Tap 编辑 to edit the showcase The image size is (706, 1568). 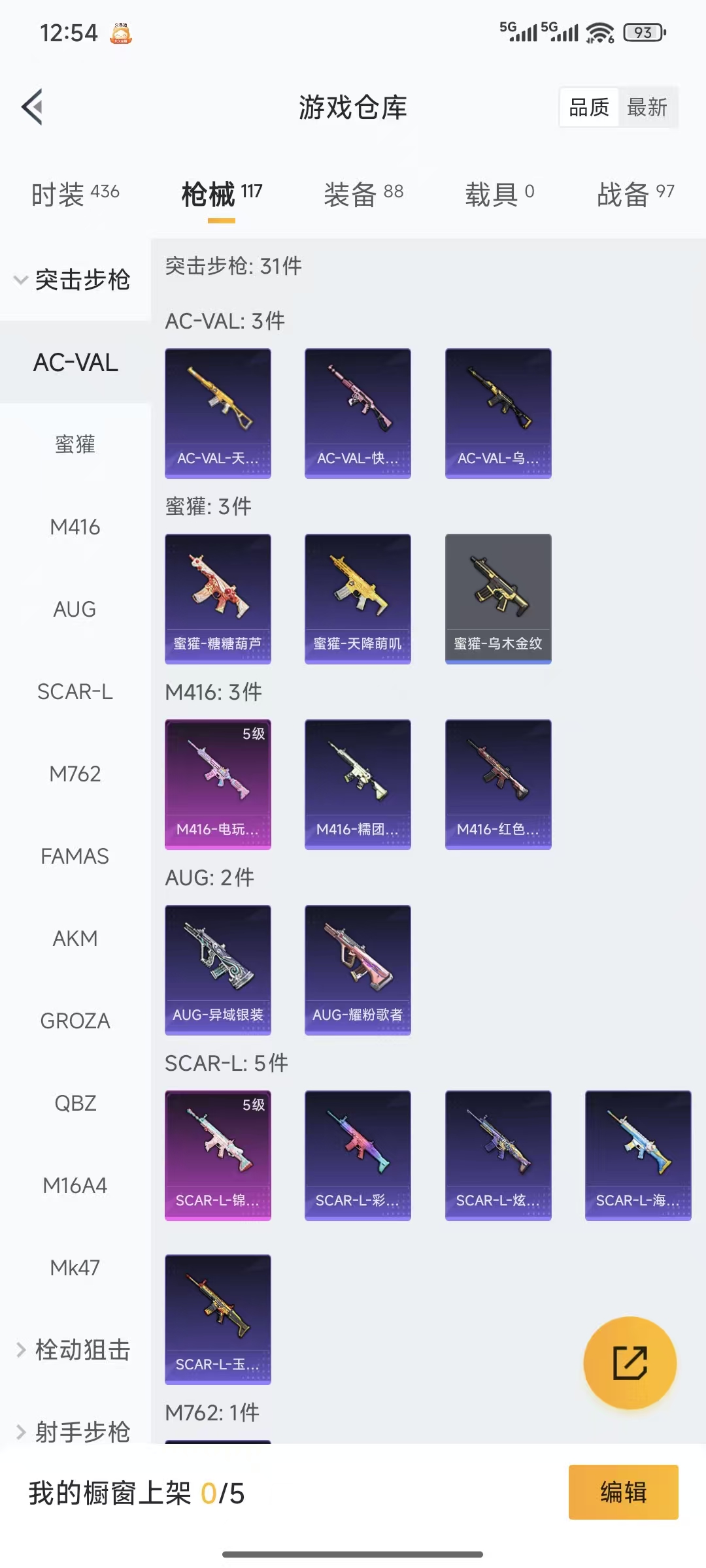coord(623,1492)
